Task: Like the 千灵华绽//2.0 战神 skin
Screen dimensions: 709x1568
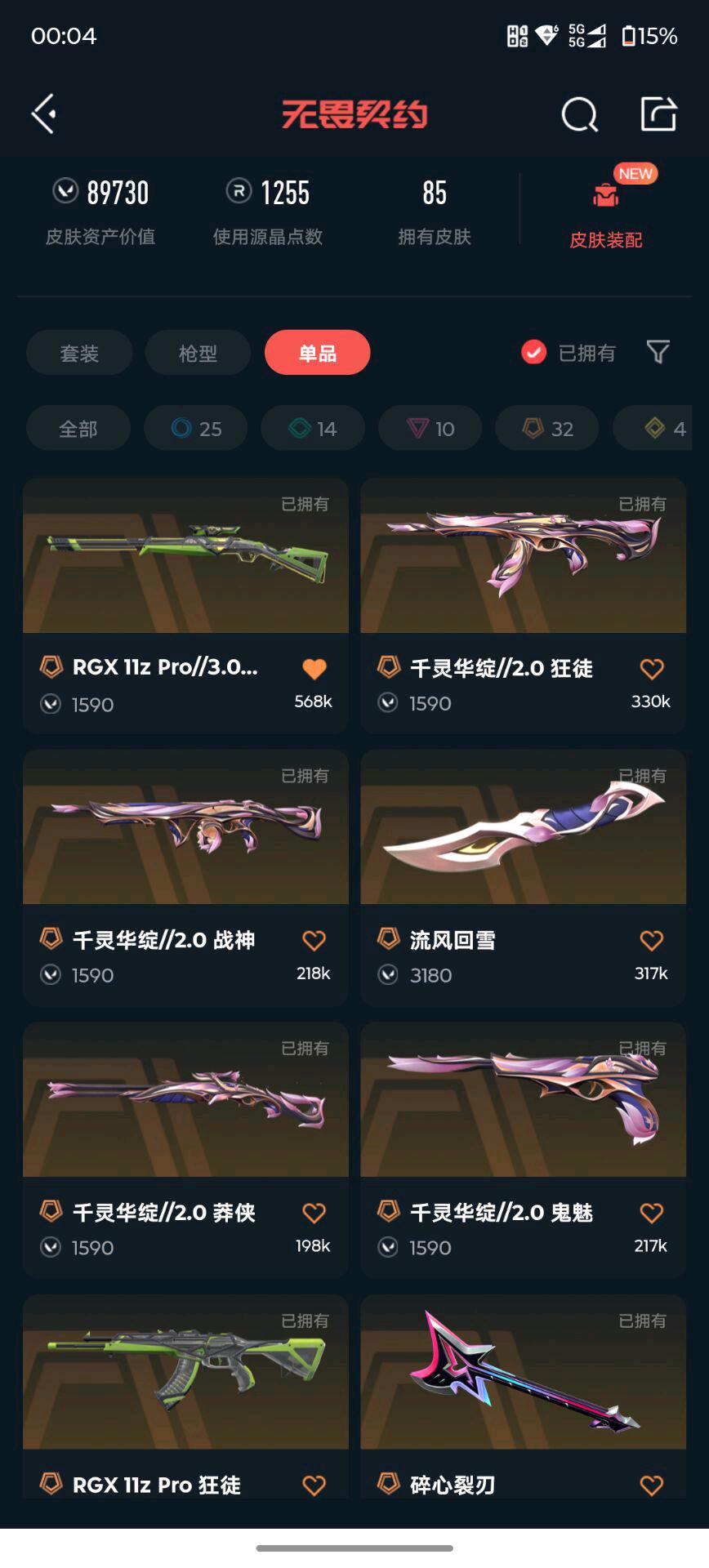Action: pos(314,941)
